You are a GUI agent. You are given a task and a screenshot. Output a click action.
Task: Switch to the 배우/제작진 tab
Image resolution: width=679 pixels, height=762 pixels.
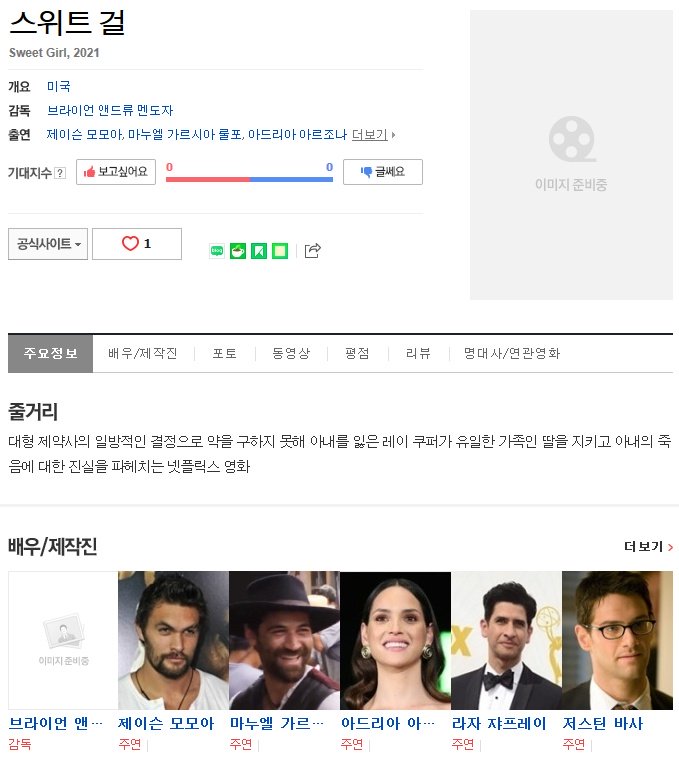pos(143,354)
